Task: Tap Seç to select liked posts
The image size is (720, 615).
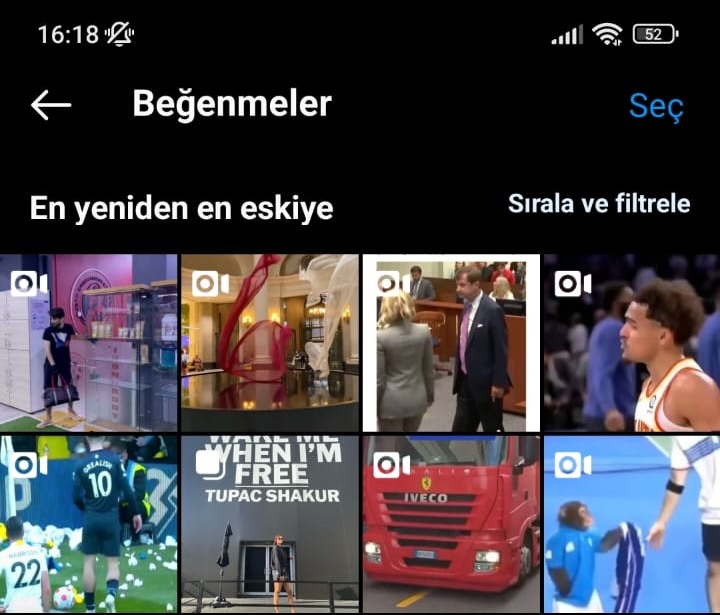Action: (656, 106)
